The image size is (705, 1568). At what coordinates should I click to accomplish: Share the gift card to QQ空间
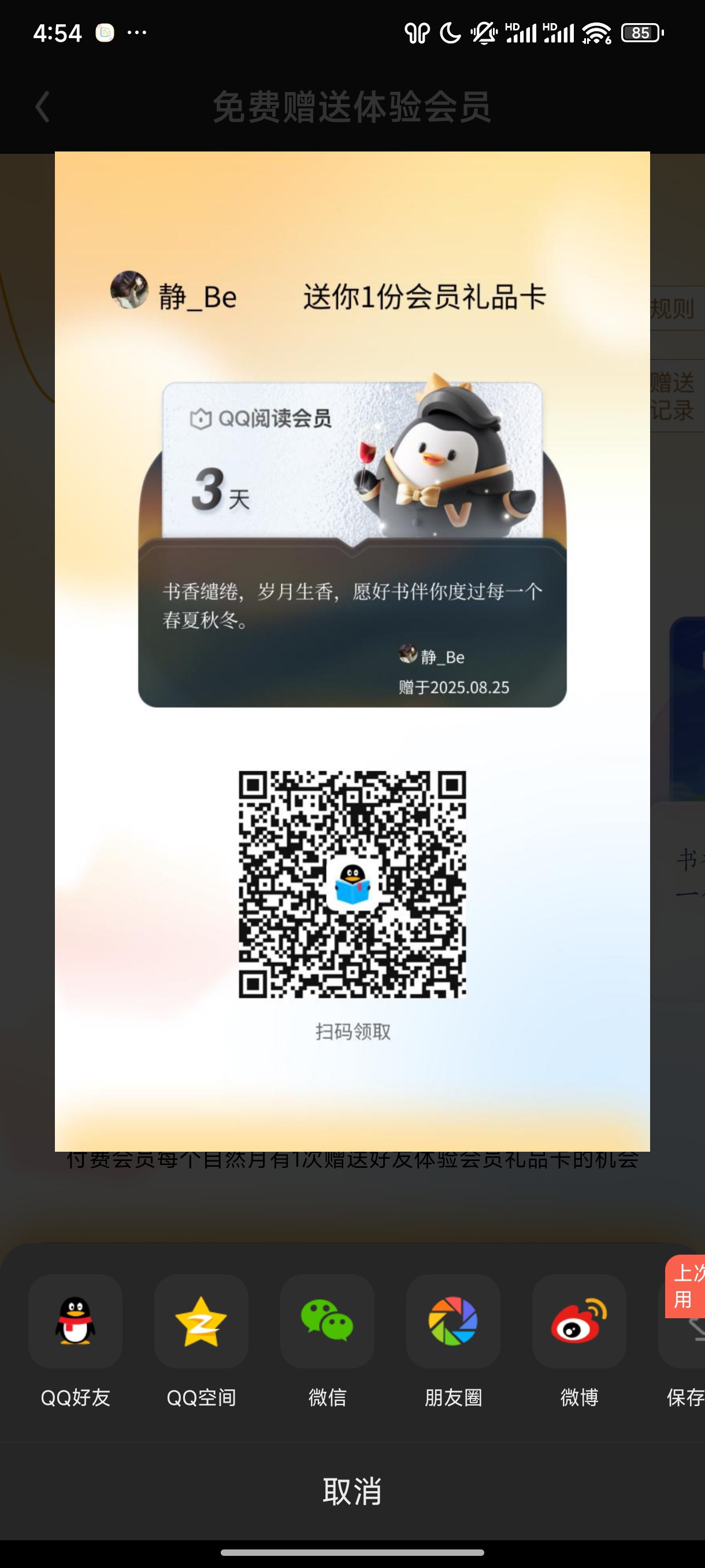(201, 1322)
